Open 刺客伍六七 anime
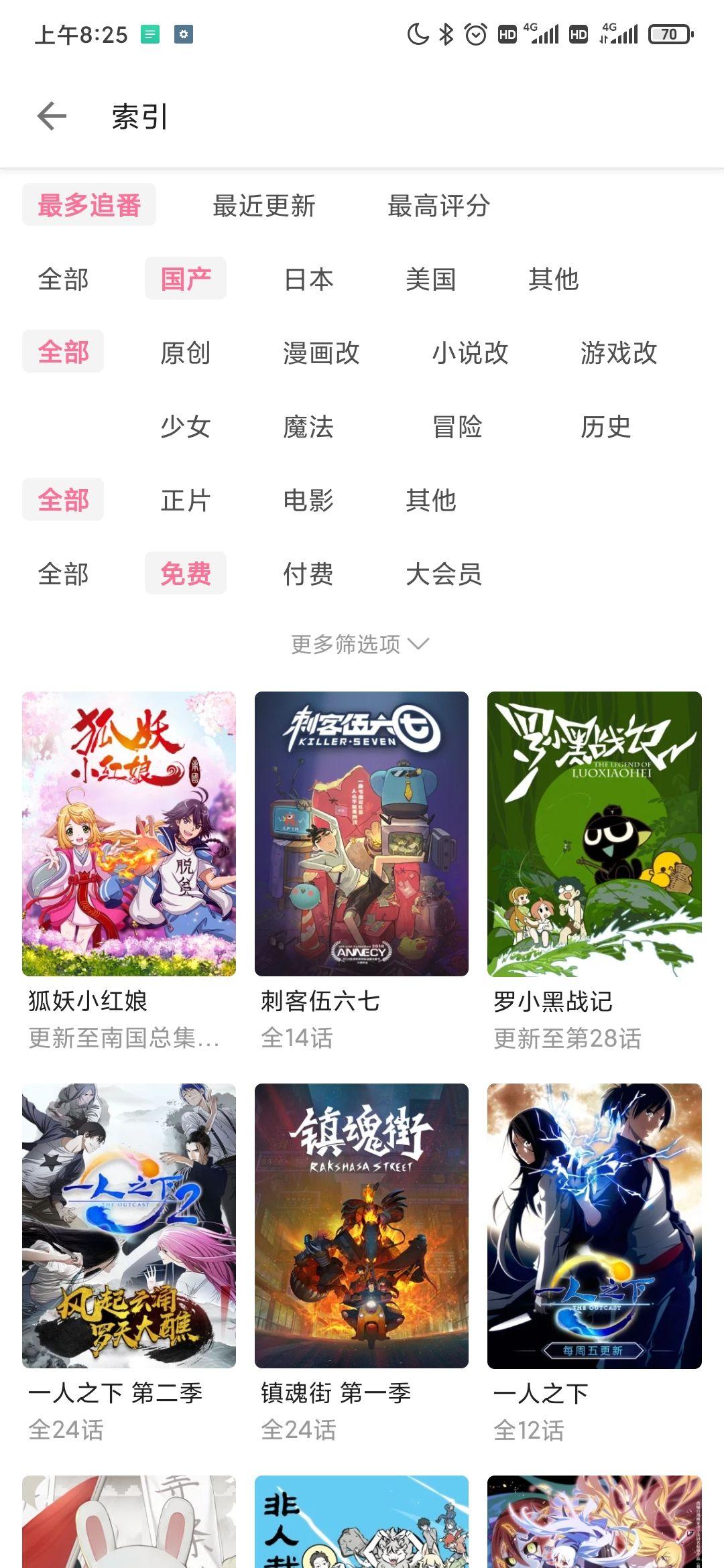724x1568 pixels. pos(361,834)
